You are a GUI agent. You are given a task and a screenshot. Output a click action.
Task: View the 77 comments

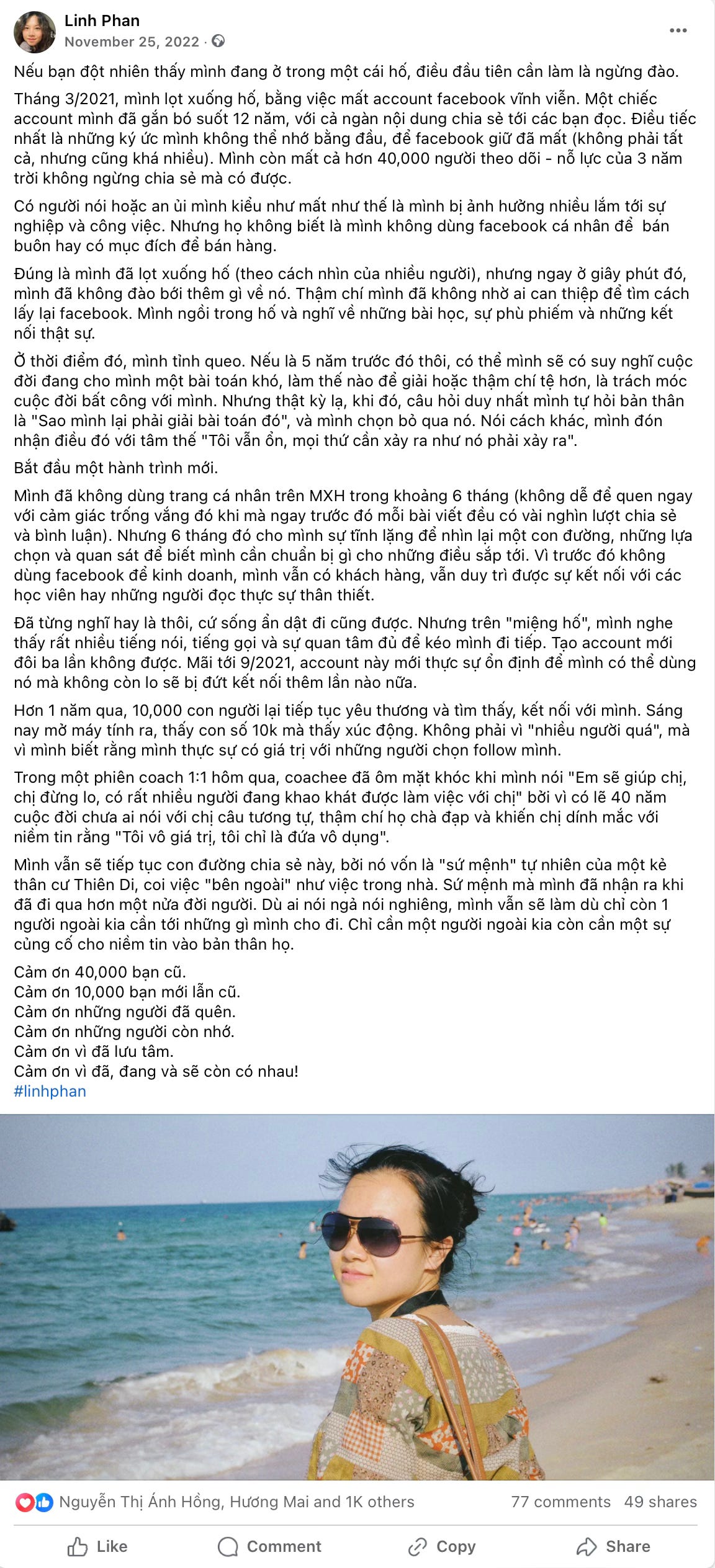coord(560,1502)
